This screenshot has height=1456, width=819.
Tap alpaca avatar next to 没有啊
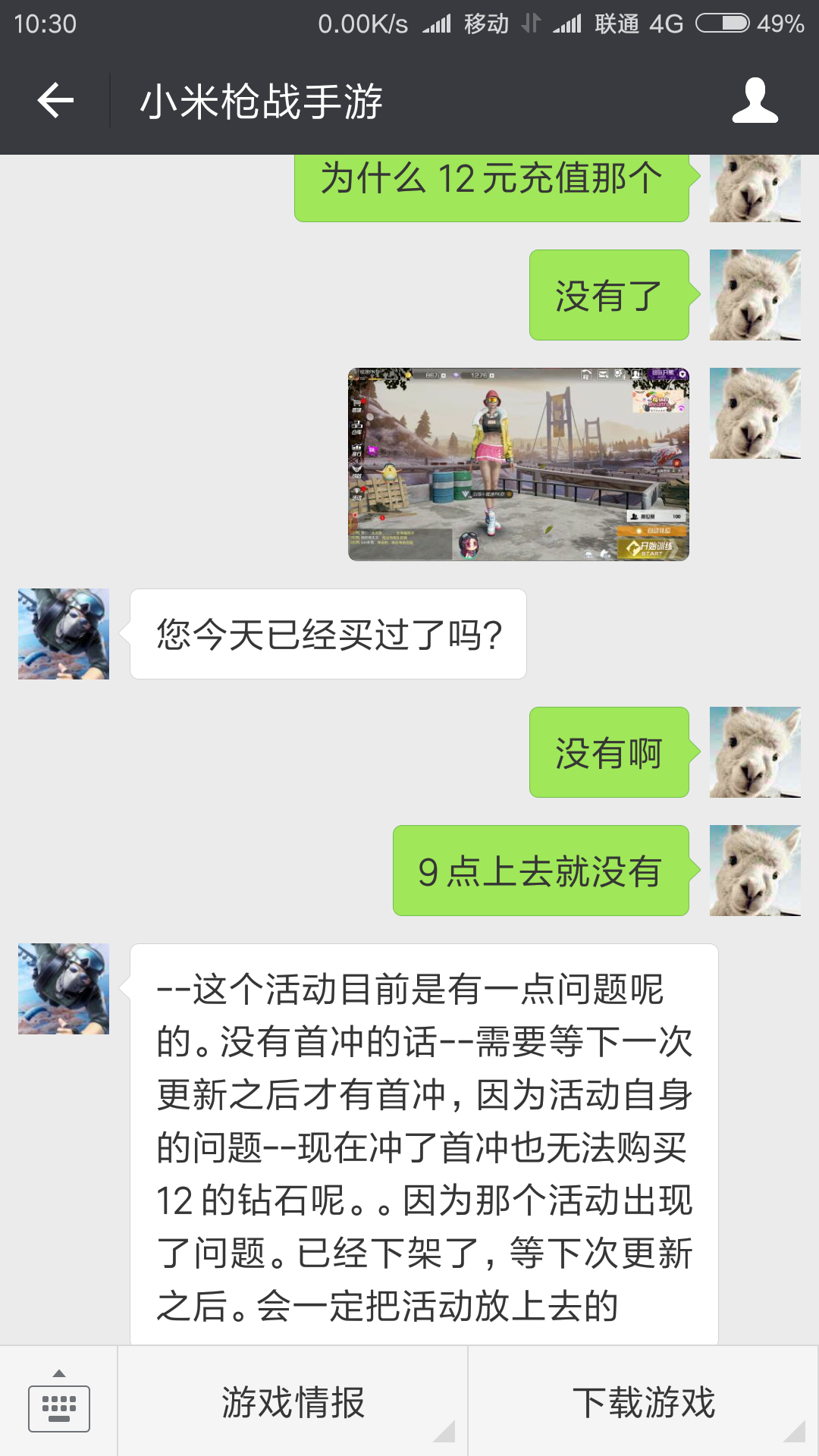tap(755, 752)
